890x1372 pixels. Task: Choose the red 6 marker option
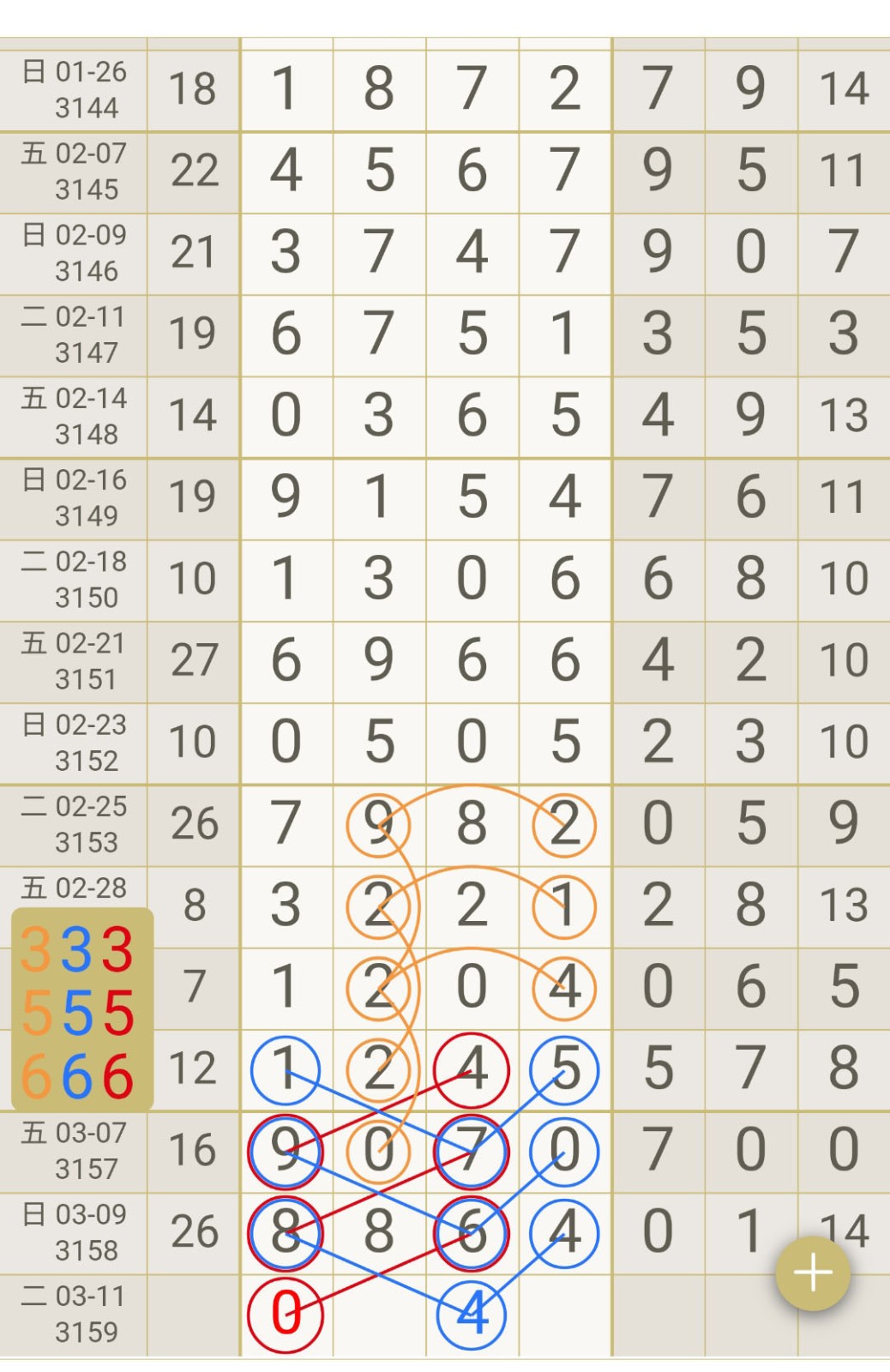tap(118, 1077)
